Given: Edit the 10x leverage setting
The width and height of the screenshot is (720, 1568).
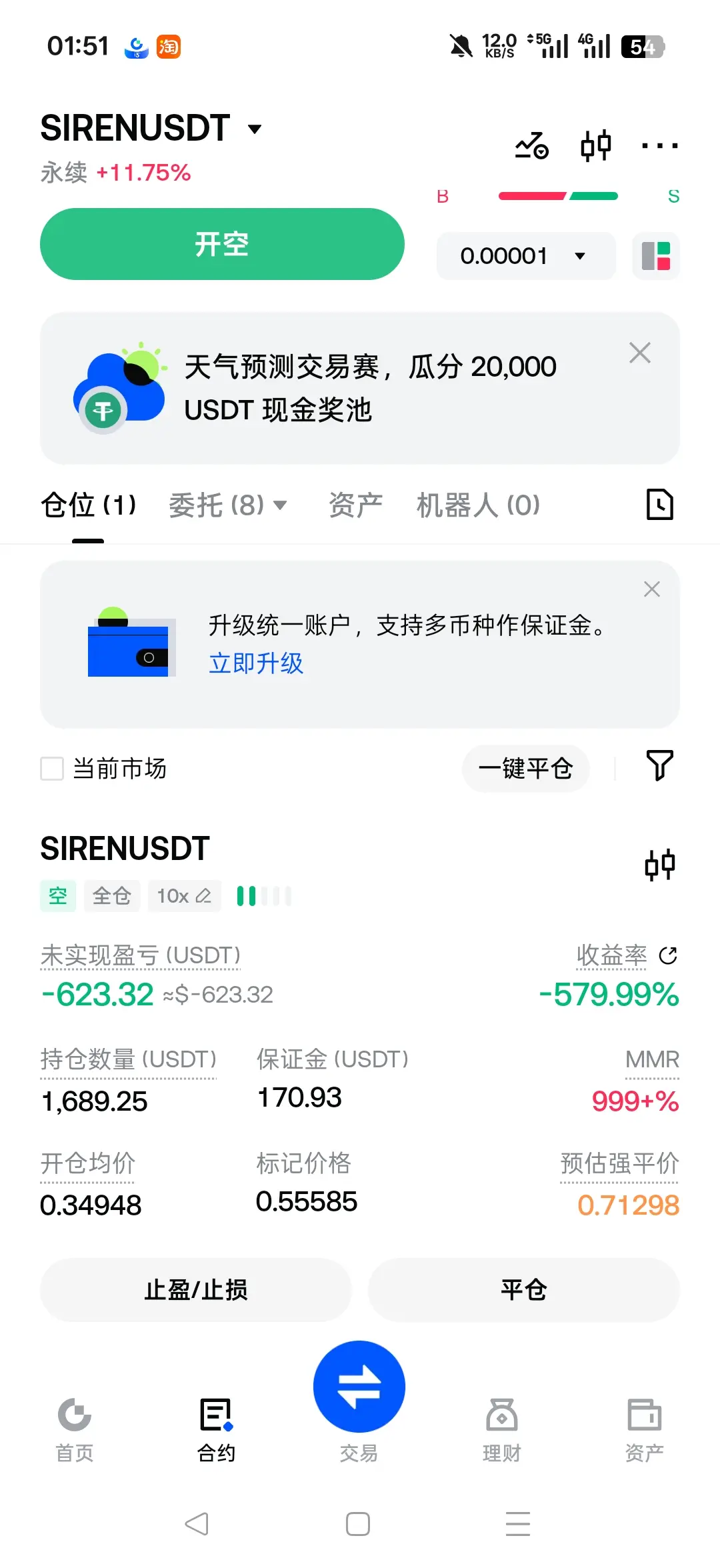Looking at the screenshot, I should pyautogui.click(x=184, y=896).
